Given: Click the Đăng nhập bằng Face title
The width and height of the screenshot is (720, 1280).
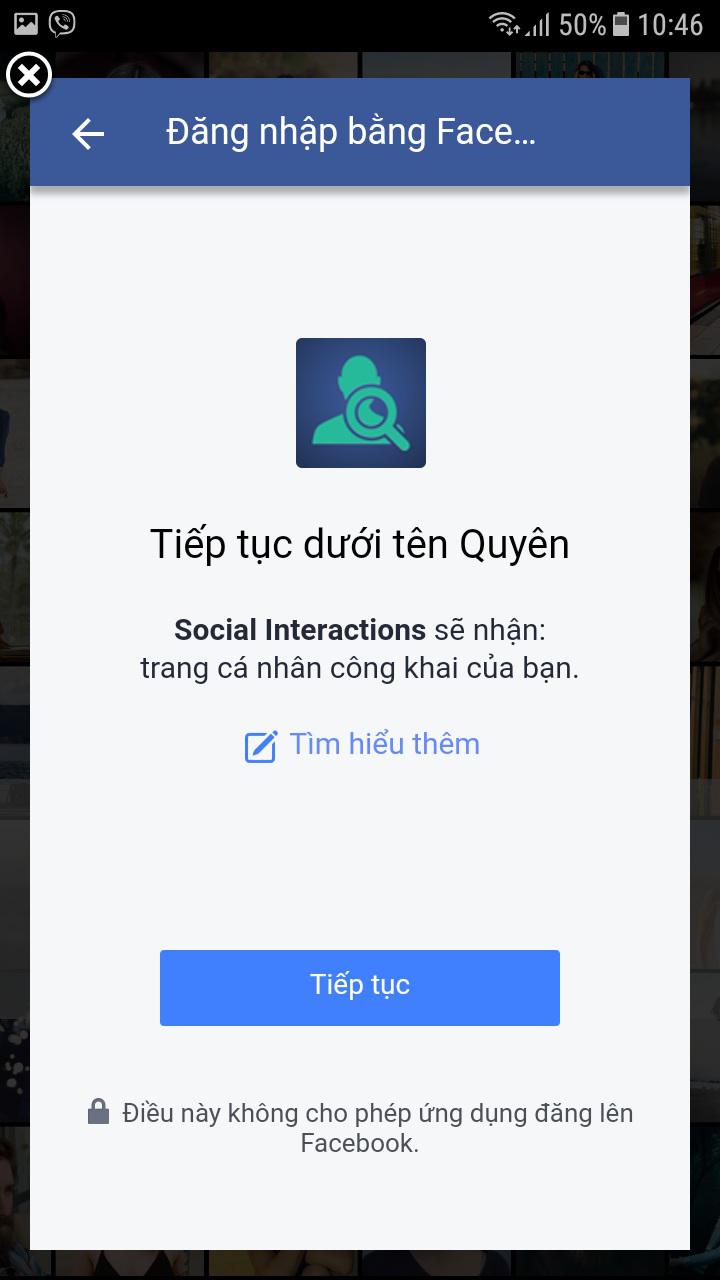Looking at the screenshot, I should coord(351,131).
